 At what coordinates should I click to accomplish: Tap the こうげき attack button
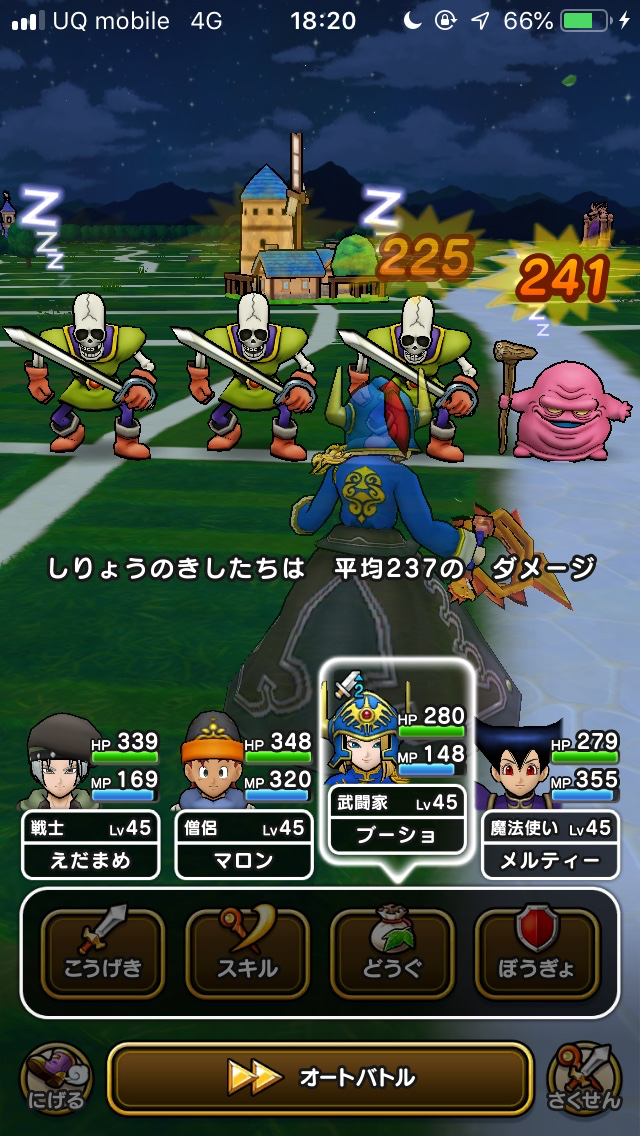103,954
